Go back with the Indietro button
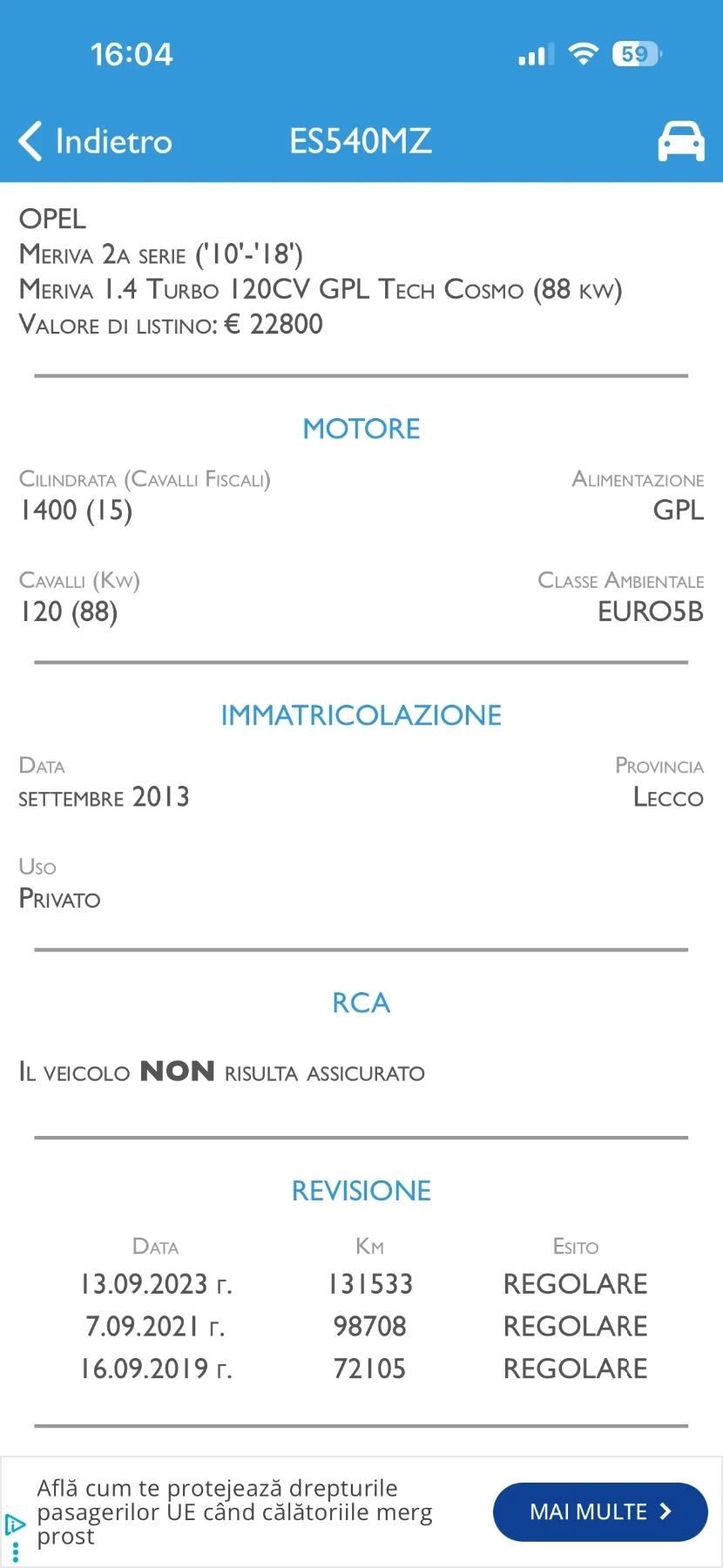The image size is (723, 1568). [96, 141]
